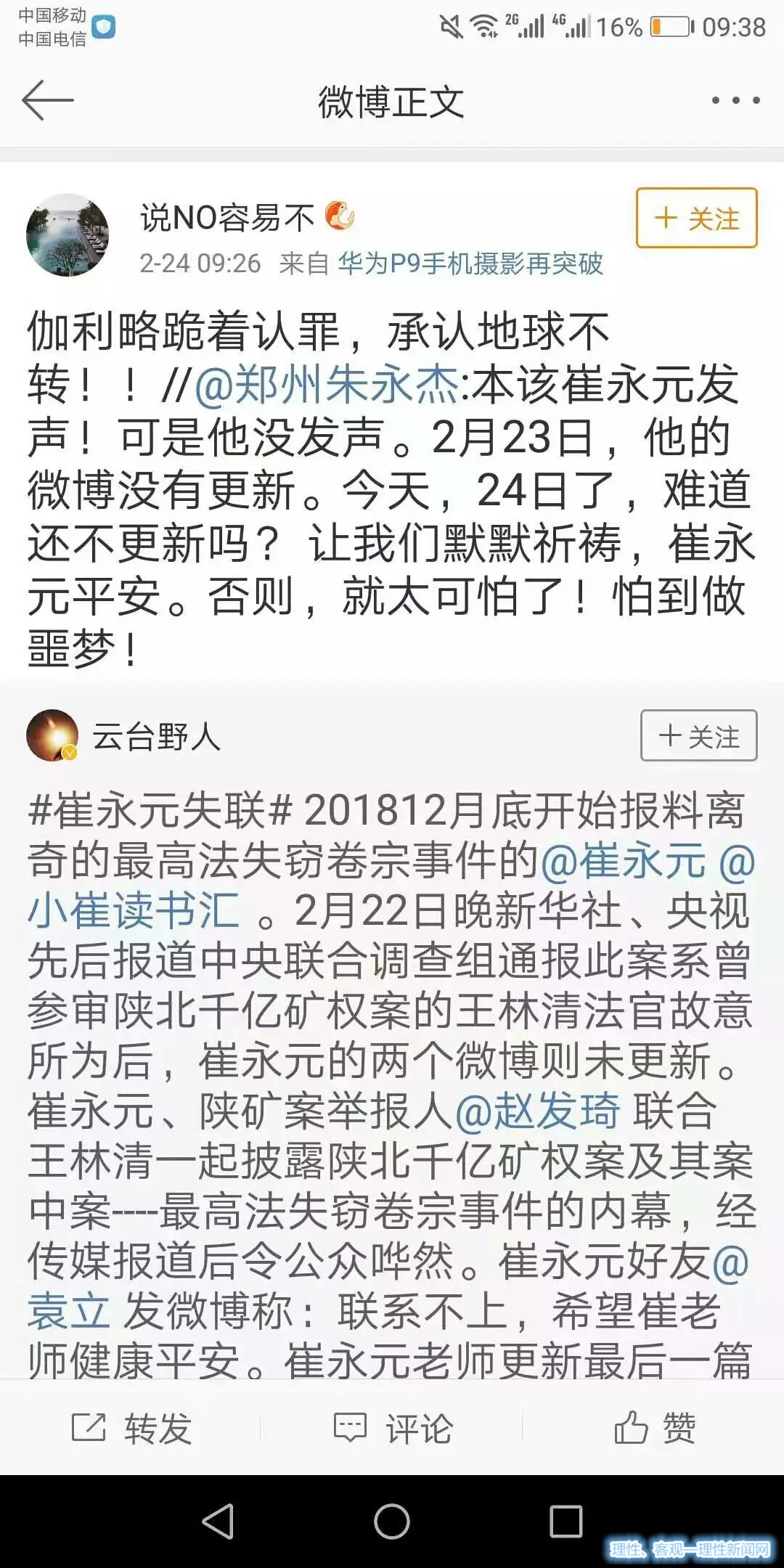Open the three-dot overflow menu
Viewport: 784px width, 1568px height.
(735, 100)
